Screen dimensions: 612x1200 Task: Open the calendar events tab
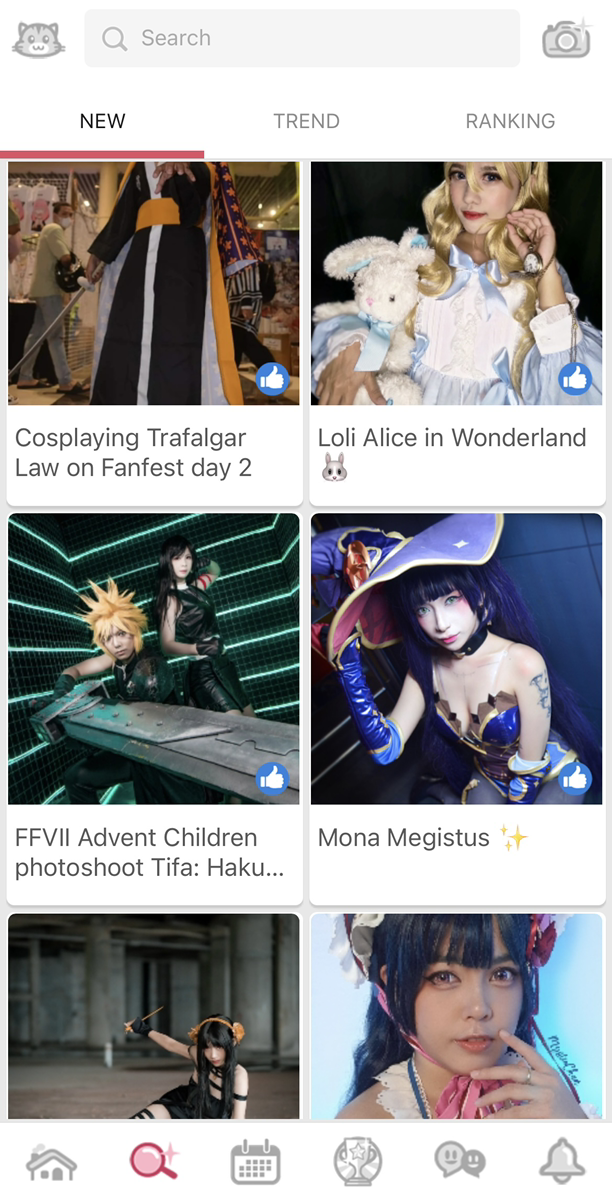point(255,1161)
